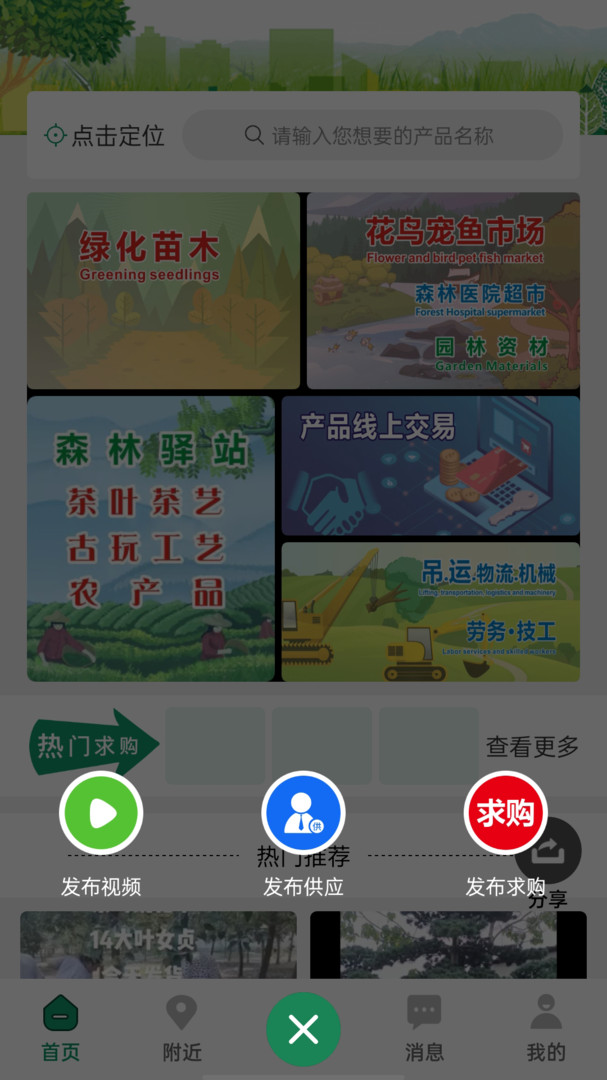607x1080 pixels.
Task: Close the publish menu with the X
Action: [303, 1029]
